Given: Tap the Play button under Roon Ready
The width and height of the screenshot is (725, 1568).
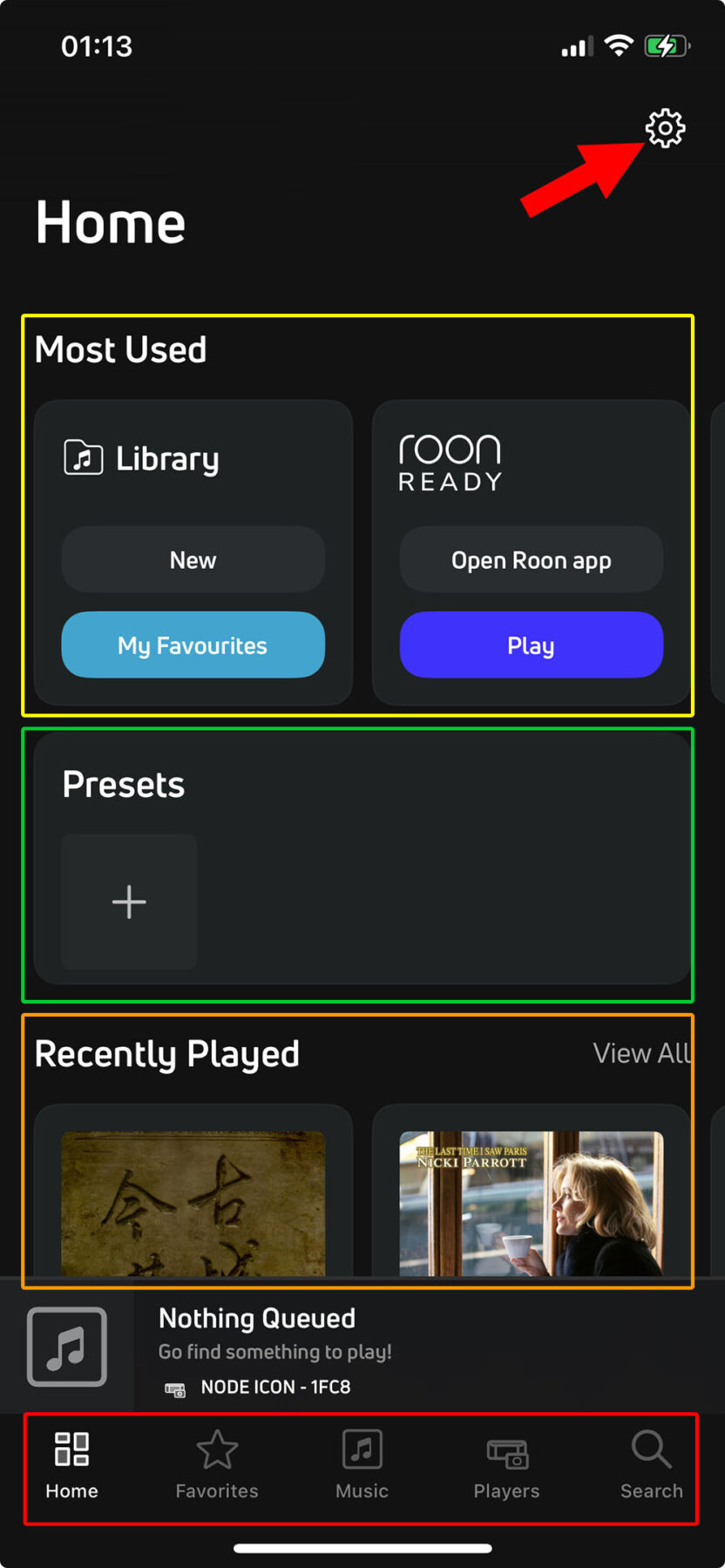Looking at the screenshot, I should tap(531, 645).
